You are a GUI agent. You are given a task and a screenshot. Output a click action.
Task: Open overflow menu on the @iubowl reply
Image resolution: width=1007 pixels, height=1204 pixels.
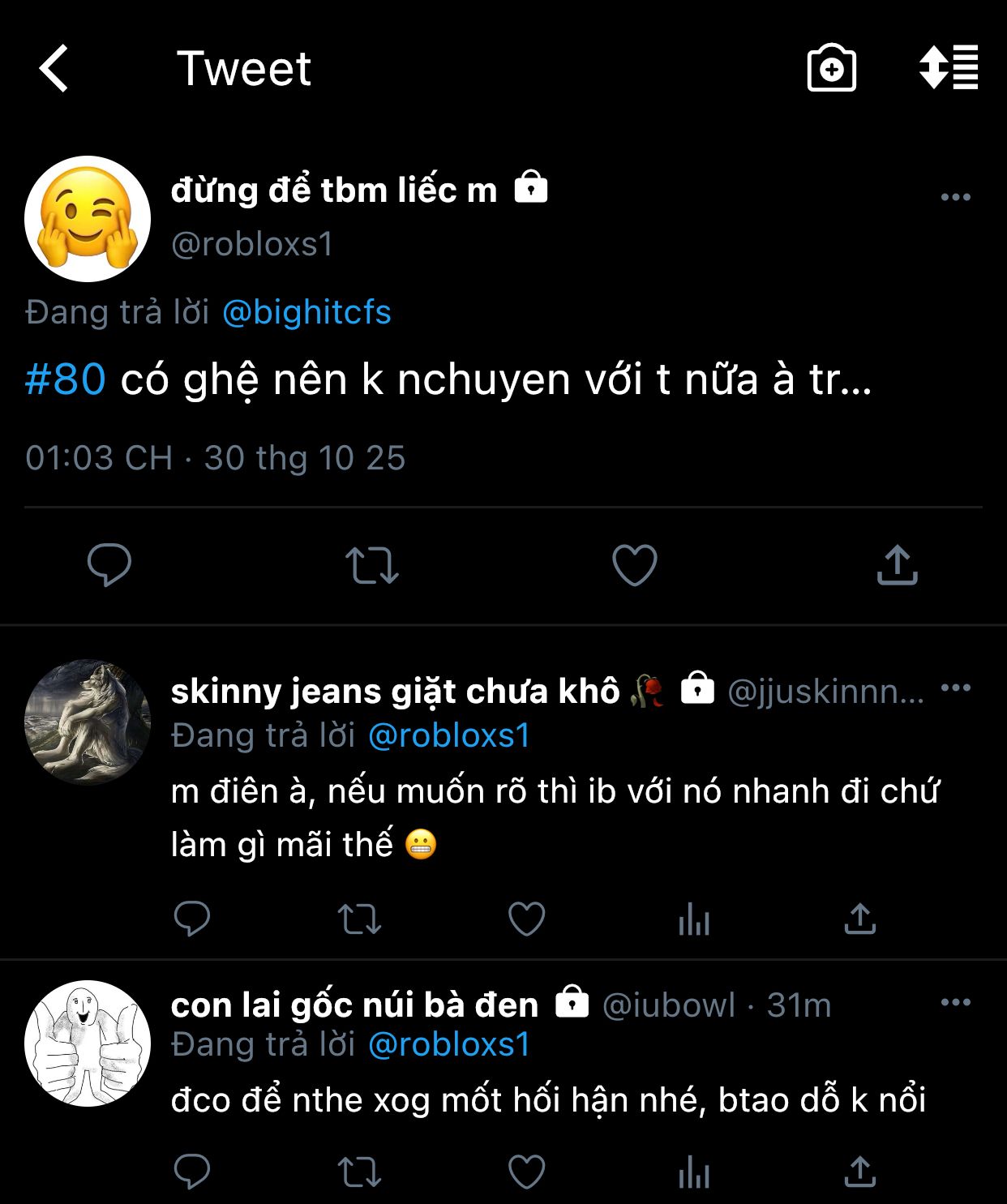pyautogui.click(x=955, y=1003)
